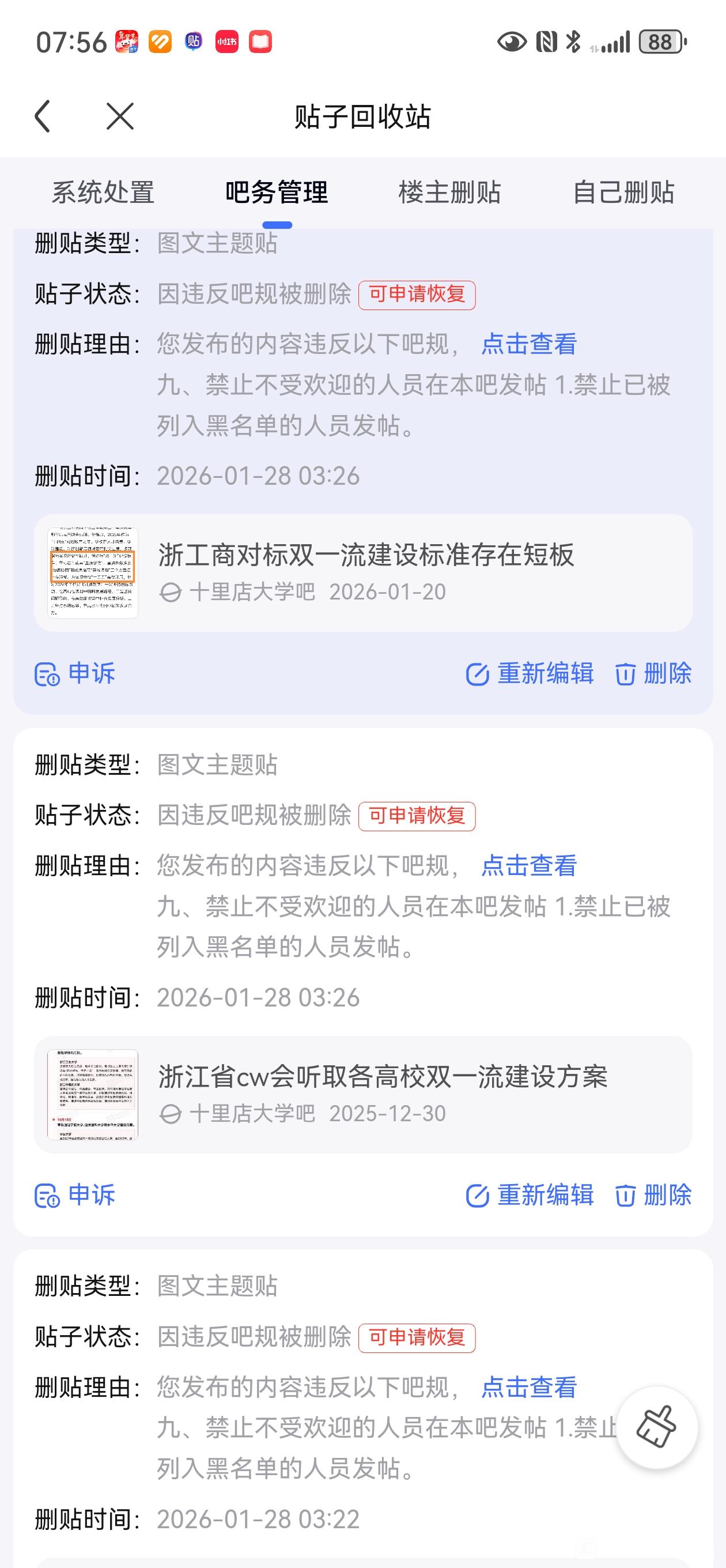Appeal deletion of the 浙工商对标双一流 post
The image size is (726, 1568).
pyautogui.click(x=75, y=673)
